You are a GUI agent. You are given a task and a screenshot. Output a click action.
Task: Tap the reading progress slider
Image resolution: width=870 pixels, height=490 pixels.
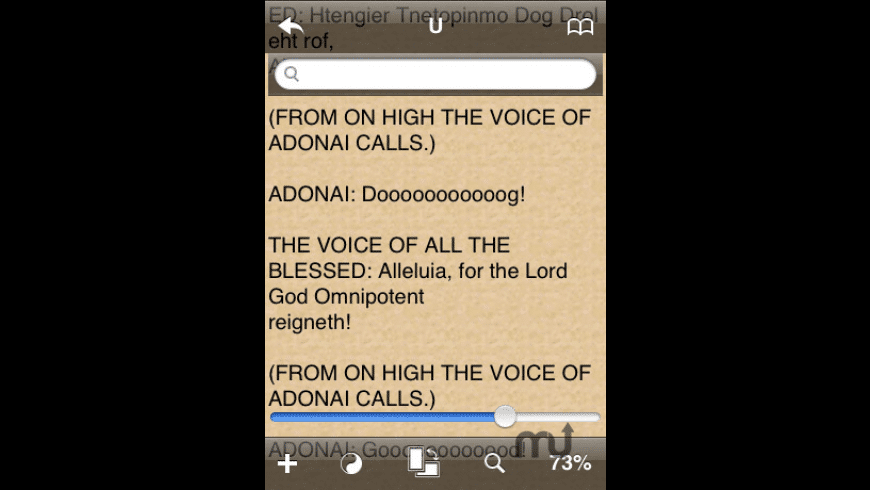pos(505,416)
